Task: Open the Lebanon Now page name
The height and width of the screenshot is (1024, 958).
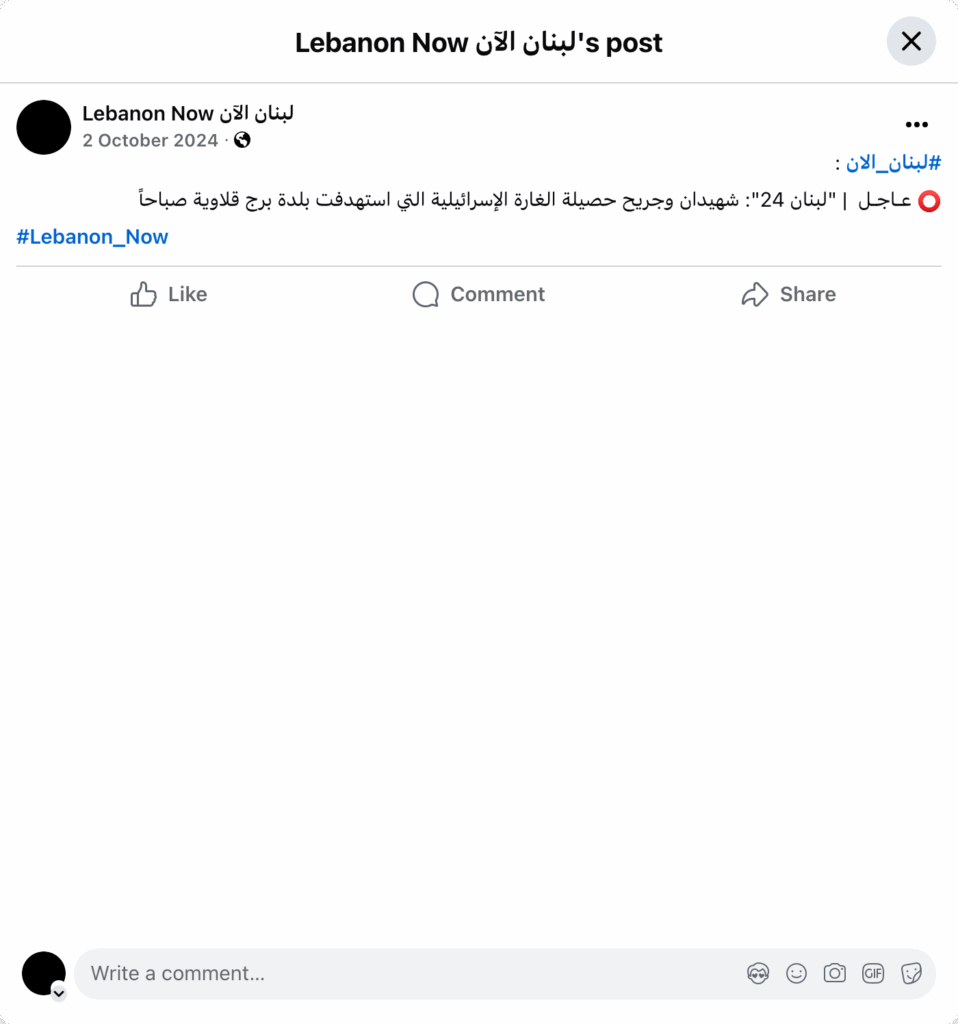Action: coord(188,113)
